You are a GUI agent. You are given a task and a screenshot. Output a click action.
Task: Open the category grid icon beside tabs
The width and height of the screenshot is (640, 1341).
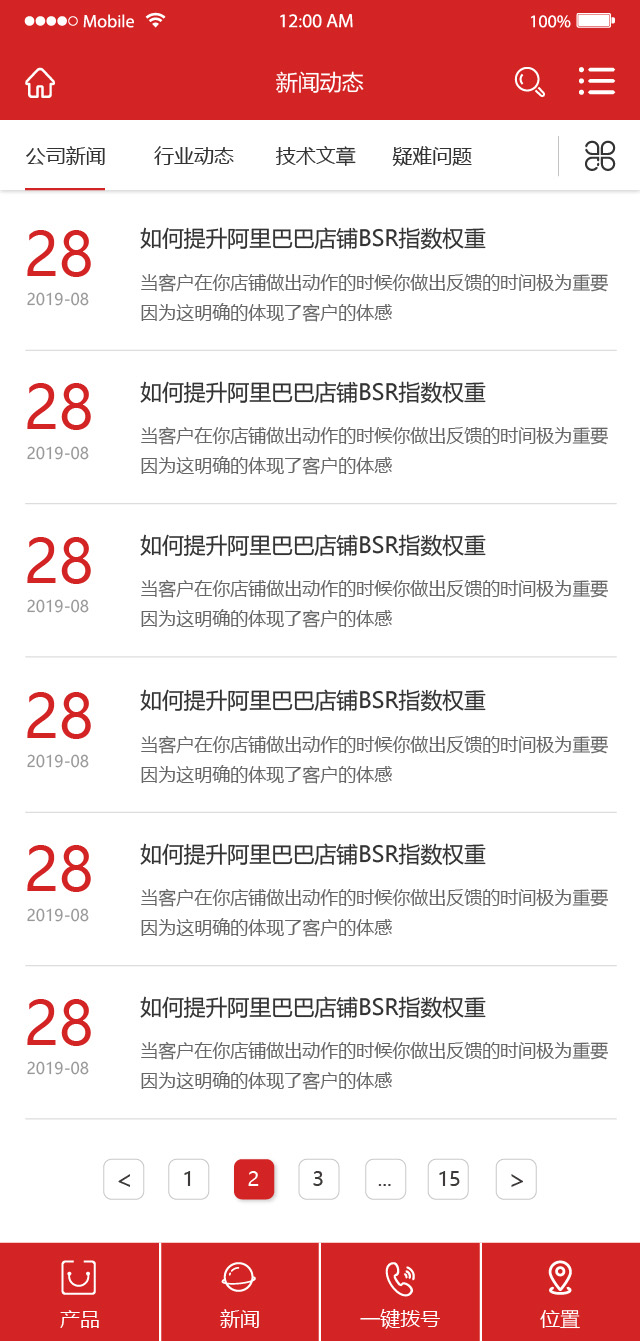(599, 156)
